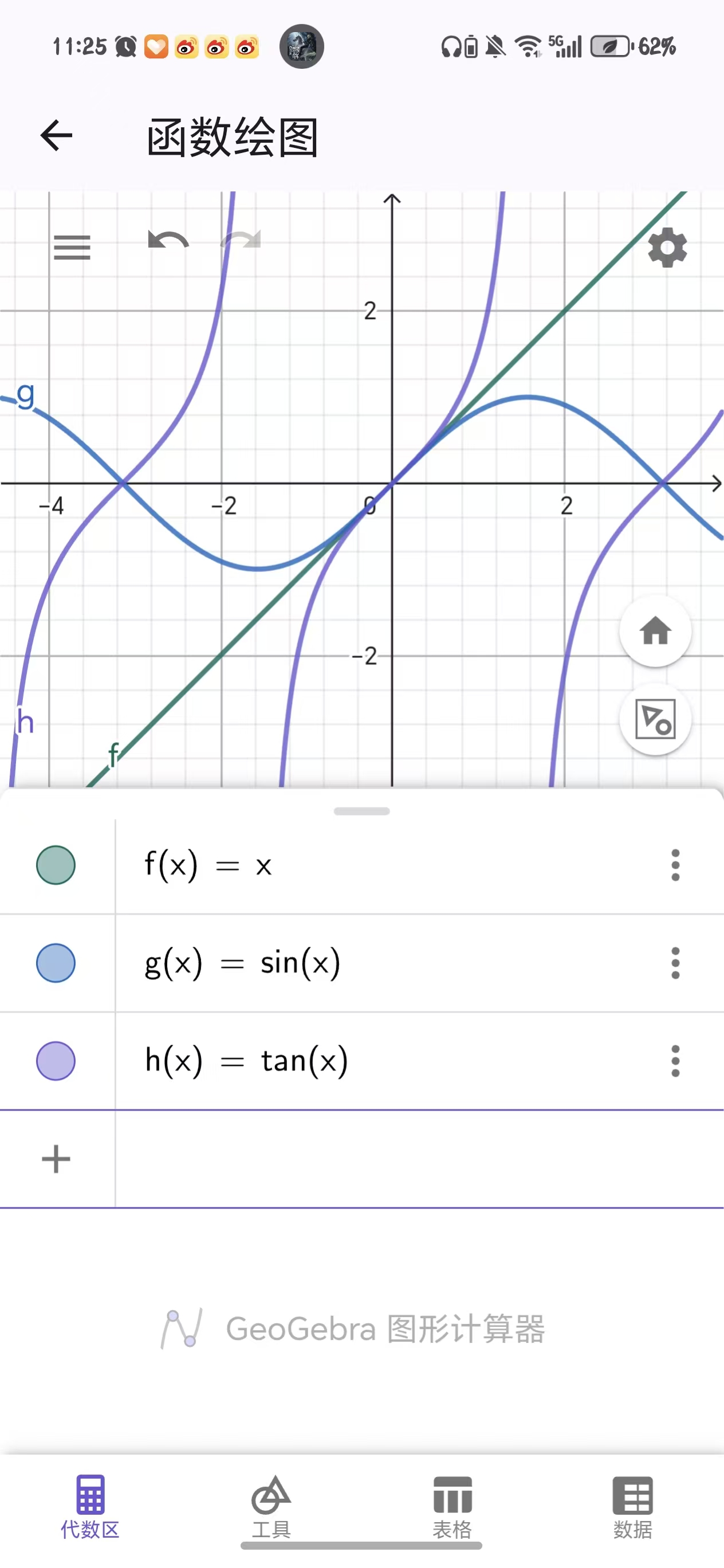Toggle visibility of h(x) = tan(x)
724x1568 pixels.
[56, 1060]
